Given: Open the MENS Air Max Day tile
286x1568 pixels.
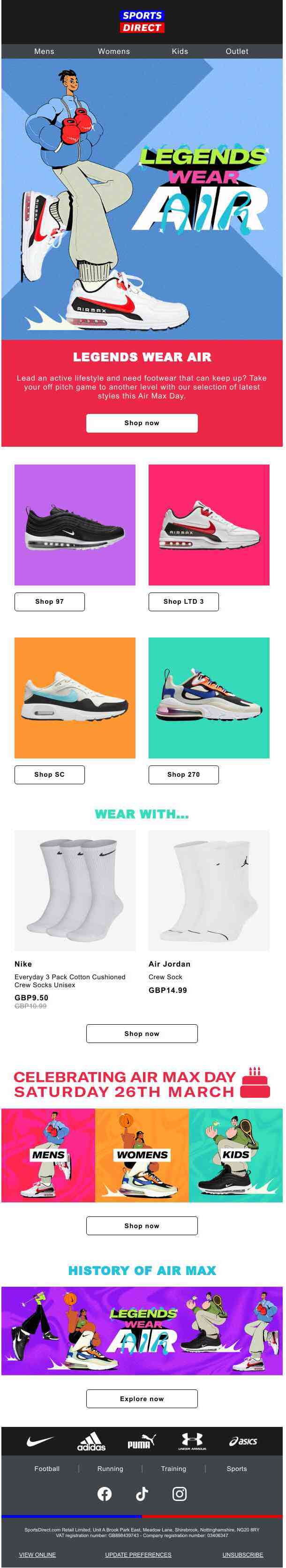Looking at the screenshot, I should 48,1155.
